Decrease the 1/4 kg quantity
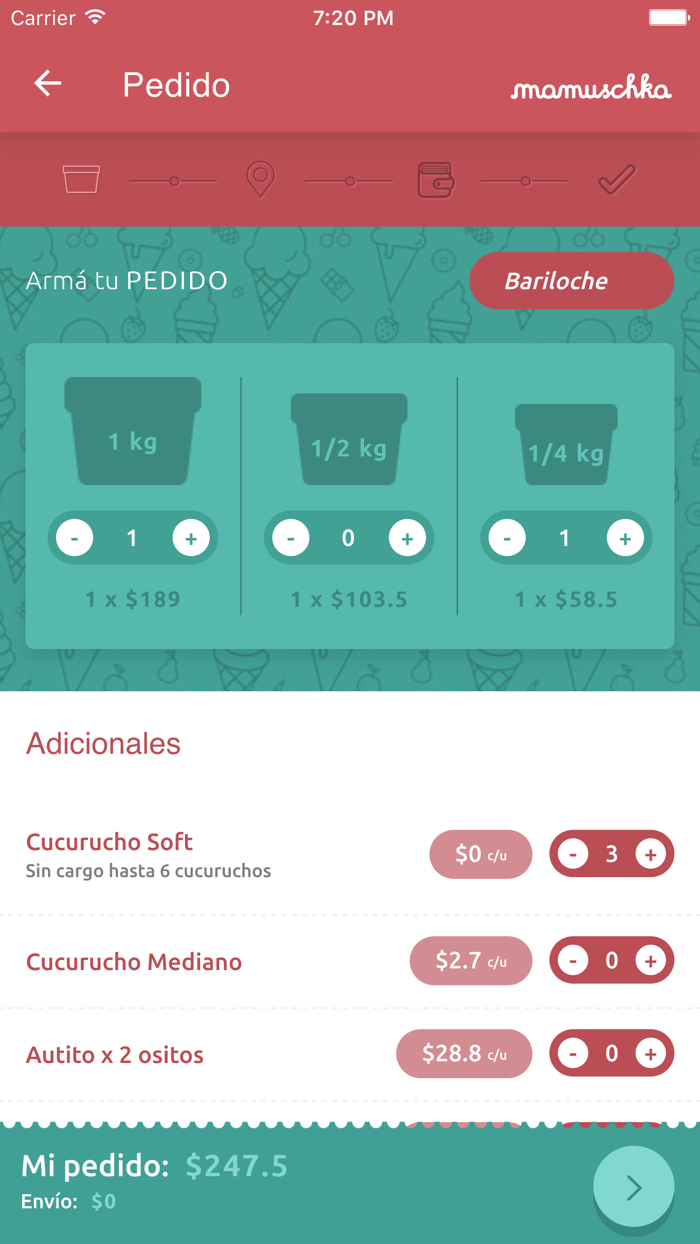The width and height of the screenshot is (700, 1244). click(507, 538)
